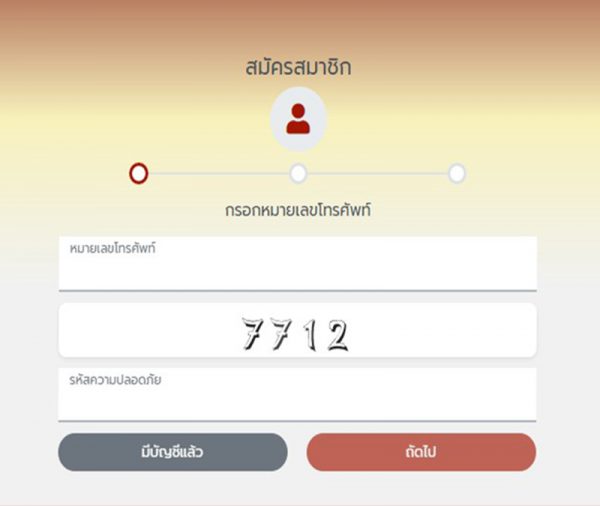Tap the มีบัญชีแล้ว button
600x506 pixels.
173,452
